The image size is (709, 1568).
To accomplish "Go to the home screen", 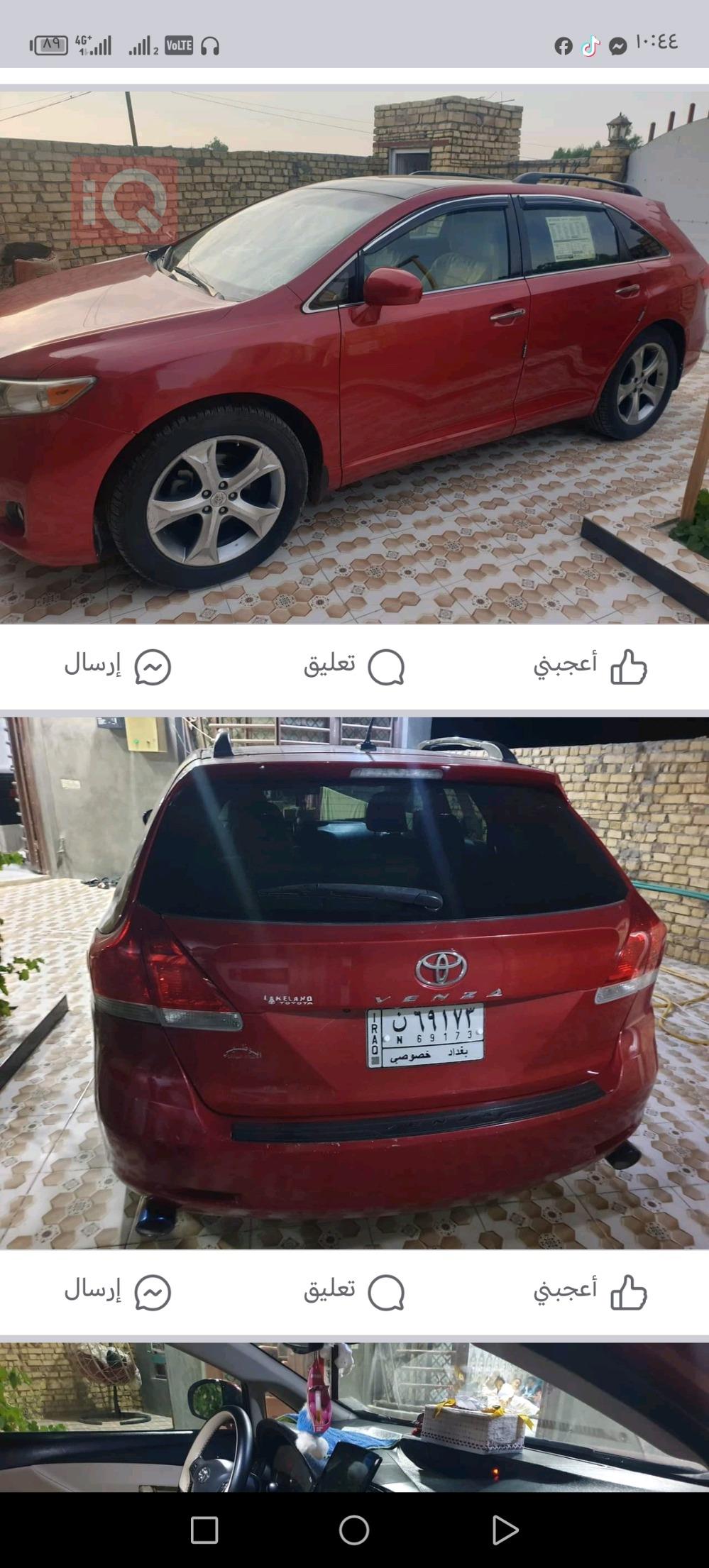I will (x=354, y=1530).
